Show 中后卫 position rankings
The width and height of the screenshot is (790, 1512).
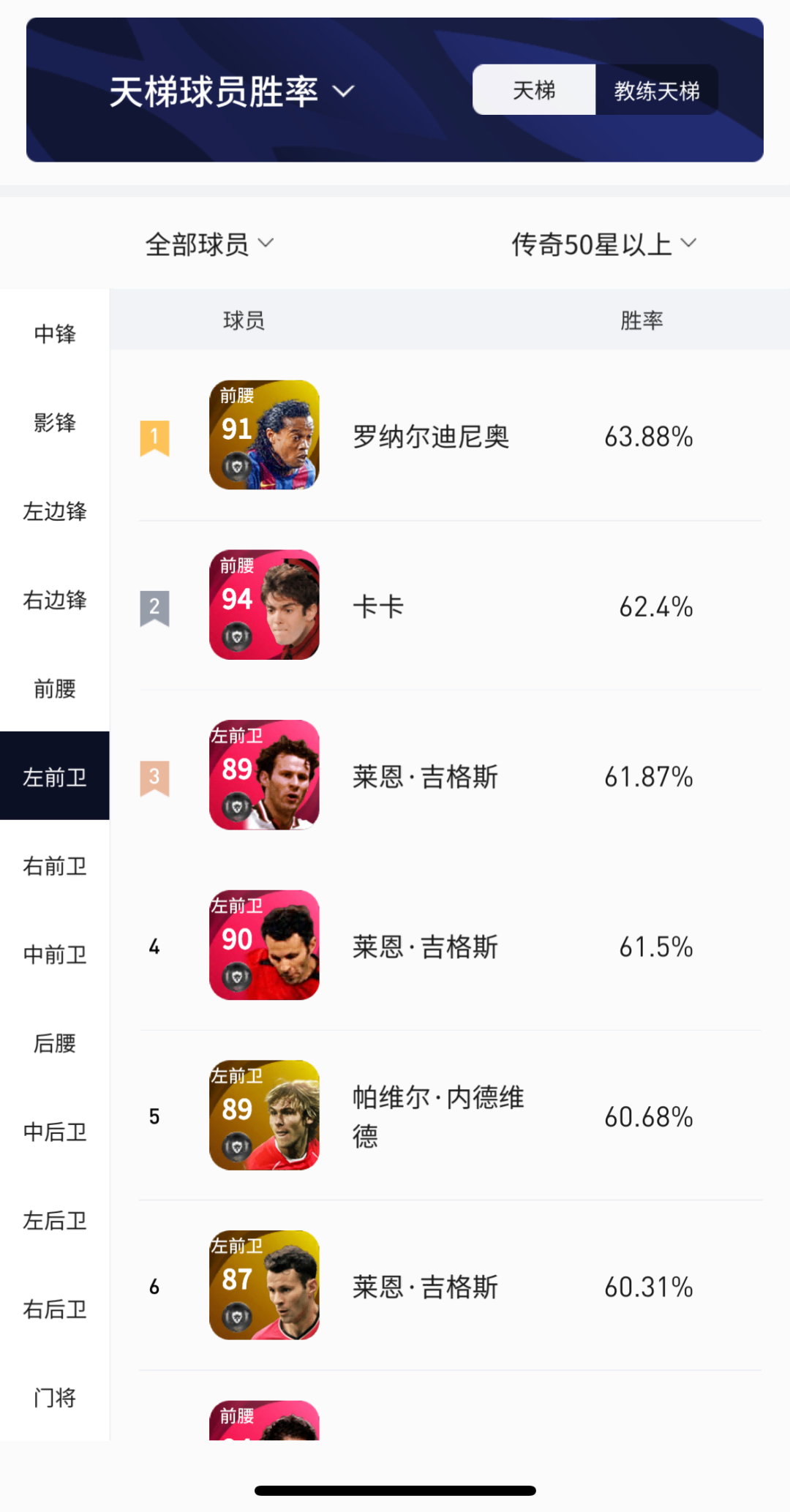pyautogui.click(x=55, y=1132)
